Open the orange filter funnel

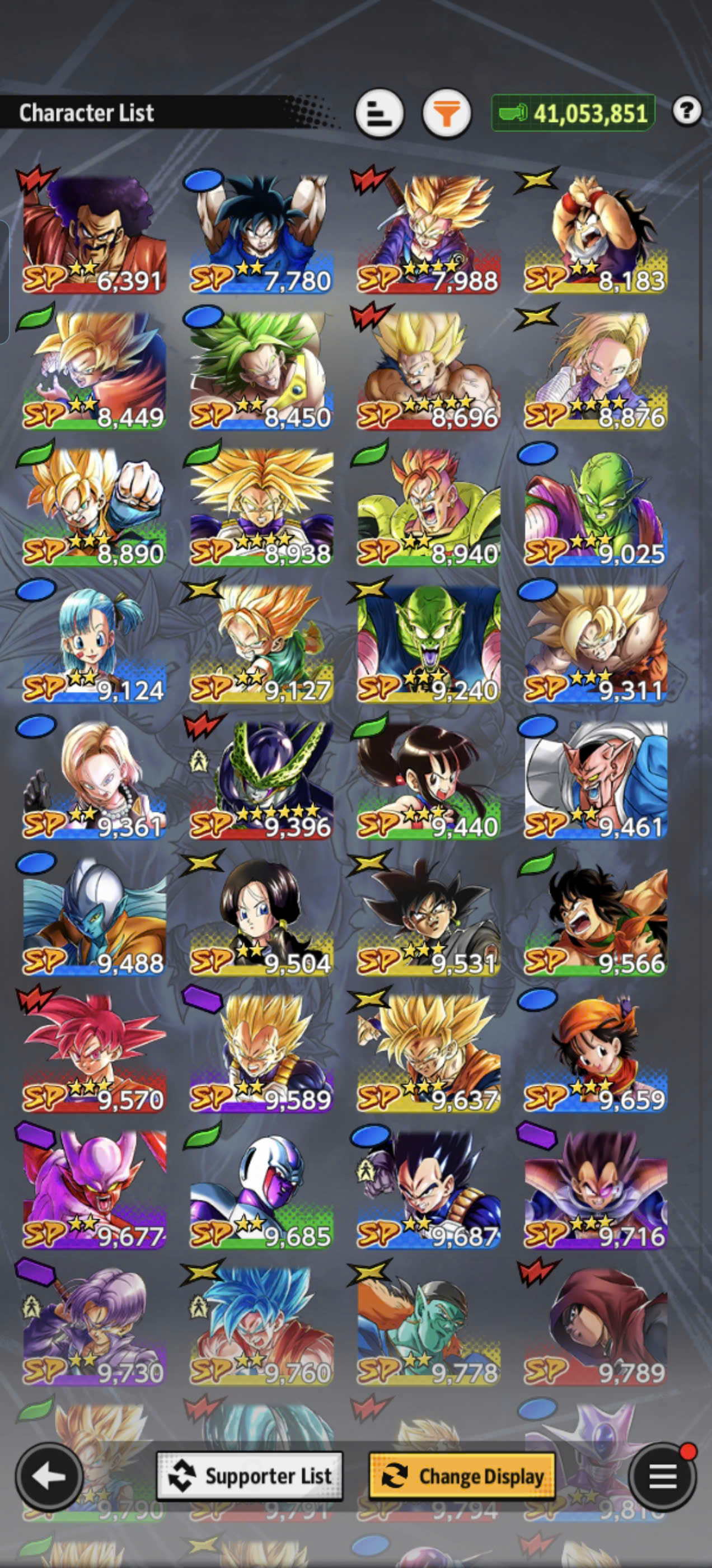(447, 113)
